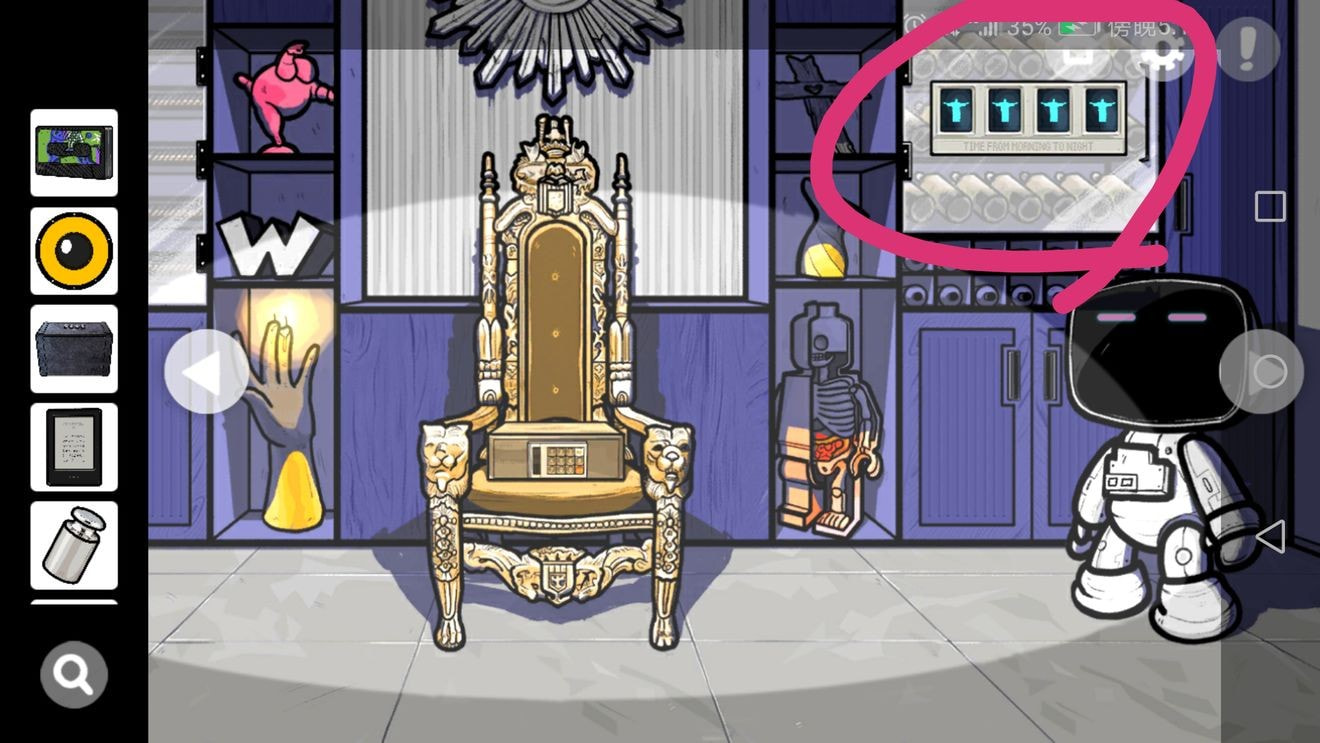Select the yellow eye inventory item
Viewport: 1320px width, 743px height.
pyautogui.click(x=74, y=251)
